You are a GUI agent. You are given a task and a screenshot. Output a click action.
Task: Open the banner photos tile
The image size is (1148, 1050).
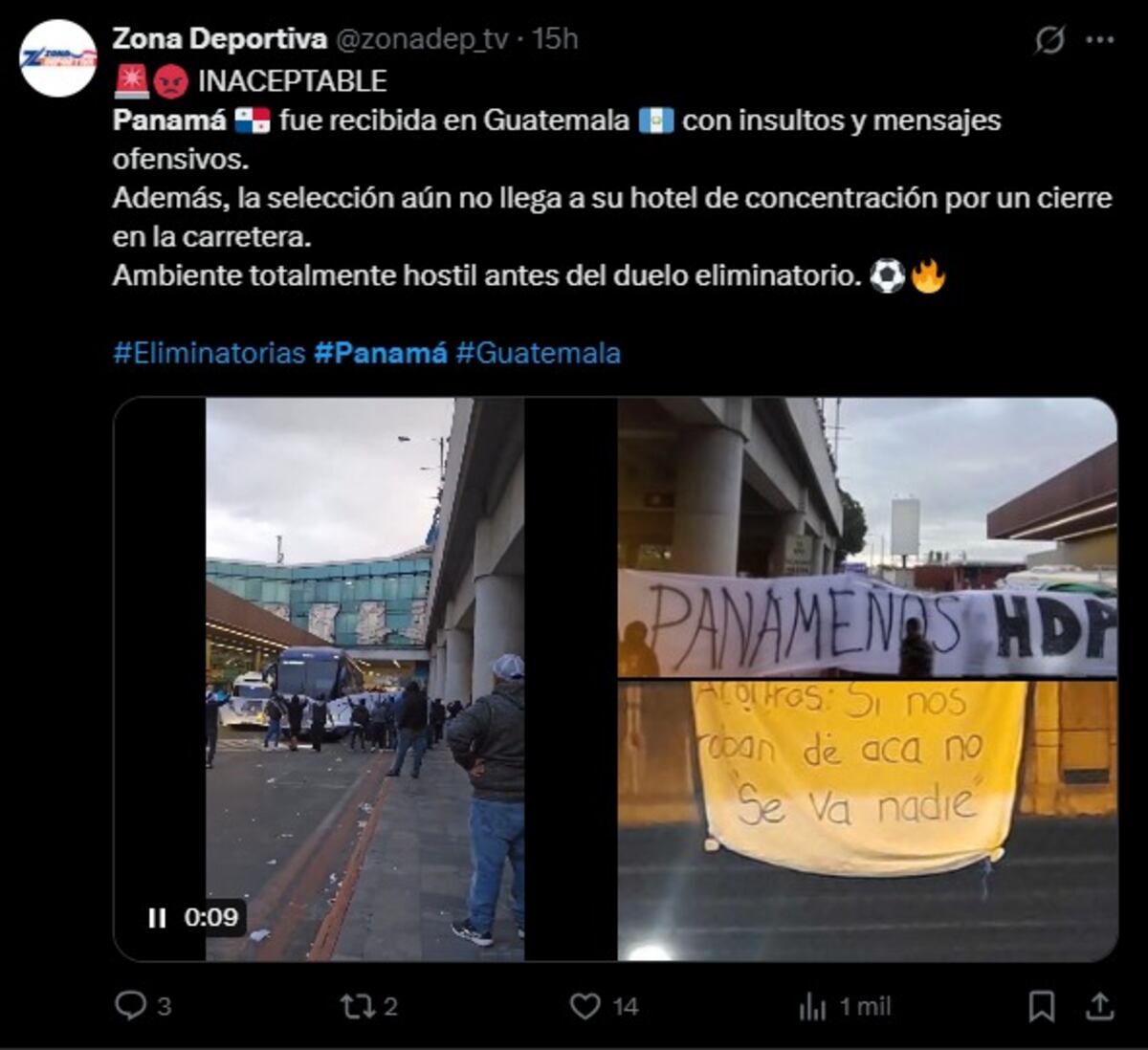[x=867, y=679]
